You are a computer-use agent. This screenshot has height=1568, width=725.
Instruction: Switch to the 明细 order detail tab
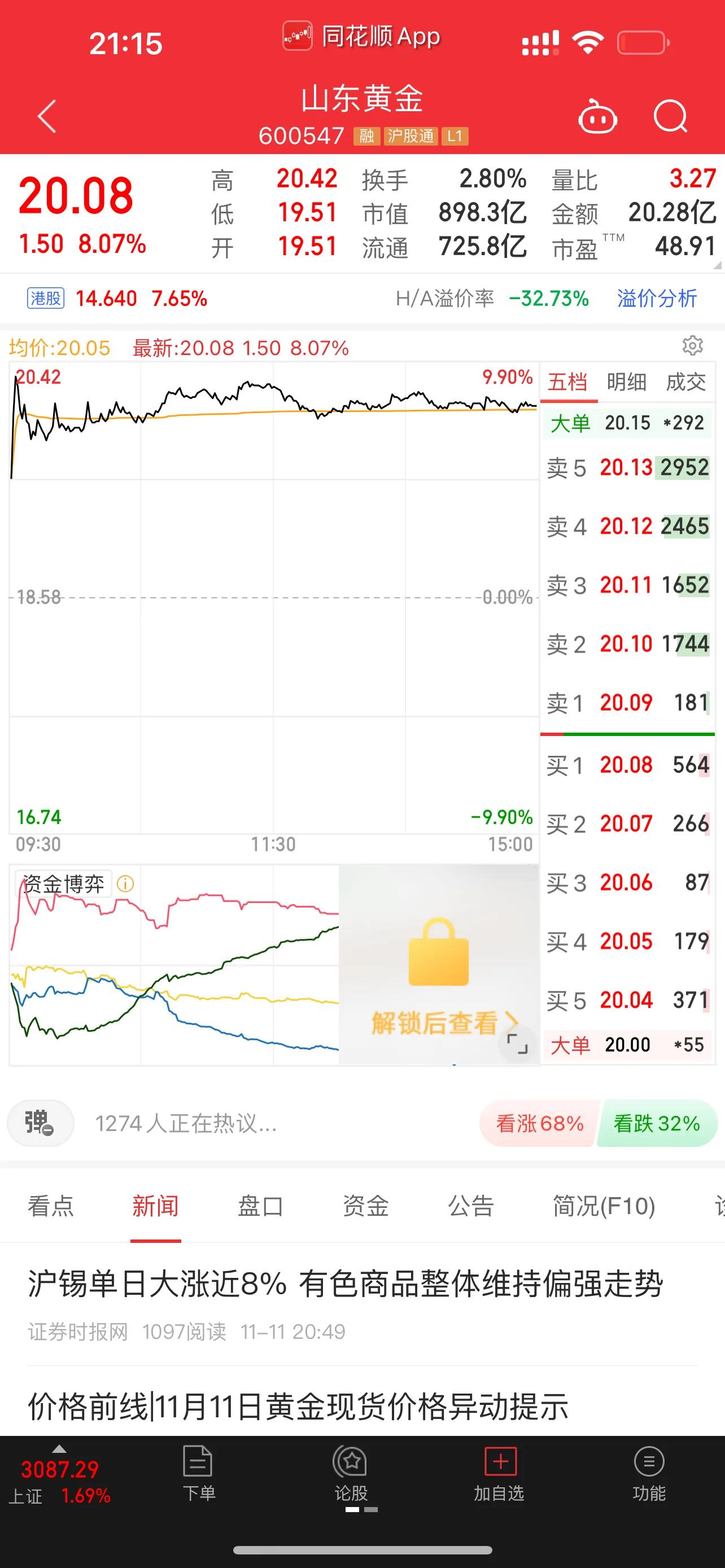click(627, 382)
